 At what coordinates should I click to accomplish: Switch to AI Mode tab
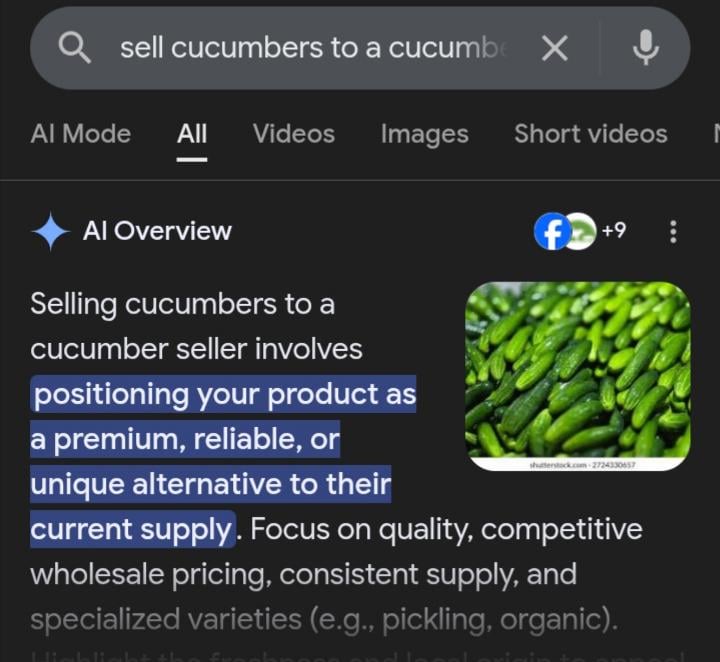(80, 134)
